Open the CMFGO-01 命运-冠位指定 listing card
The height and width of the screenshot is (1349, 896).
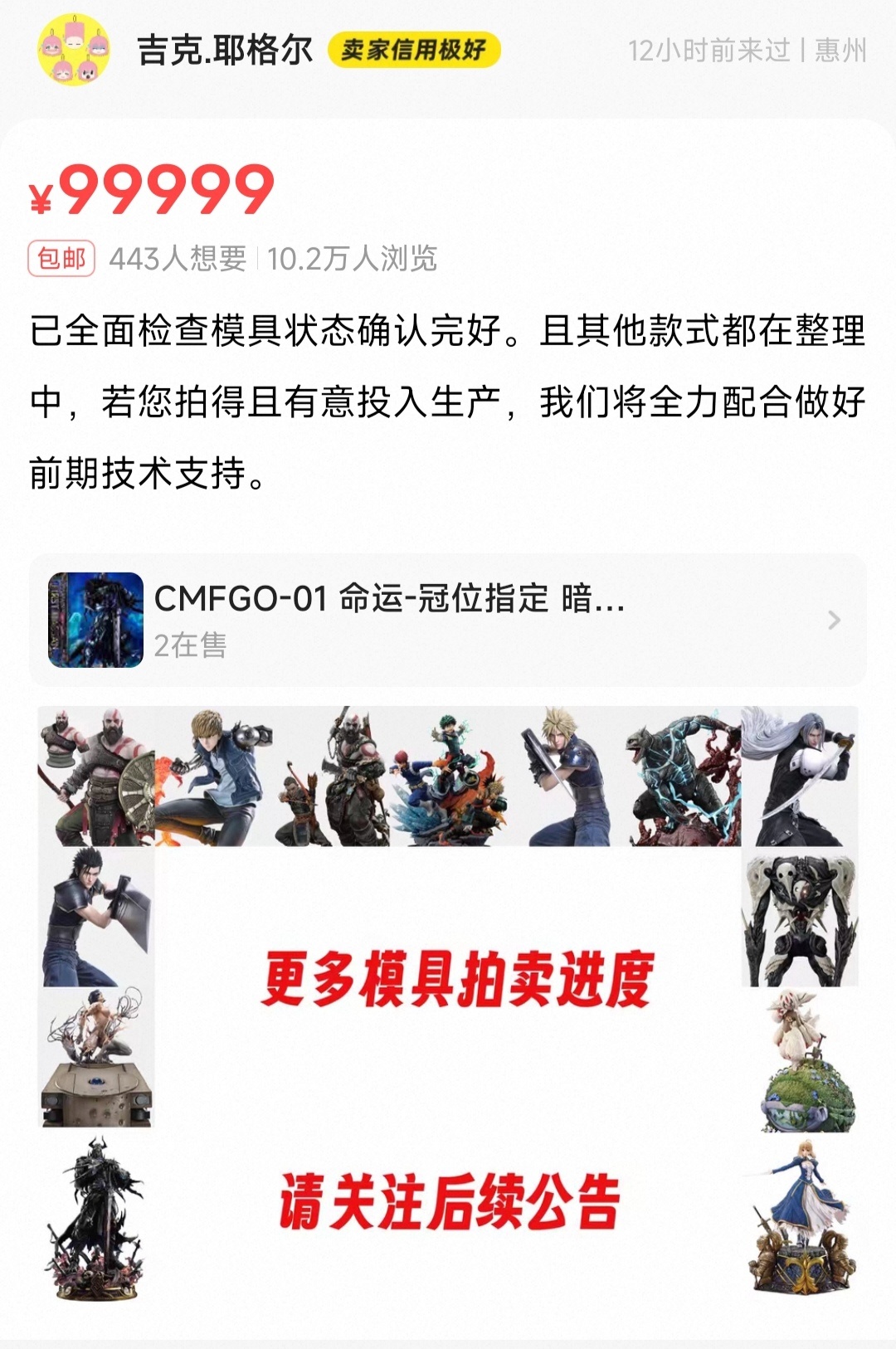[x=448, y=620]
